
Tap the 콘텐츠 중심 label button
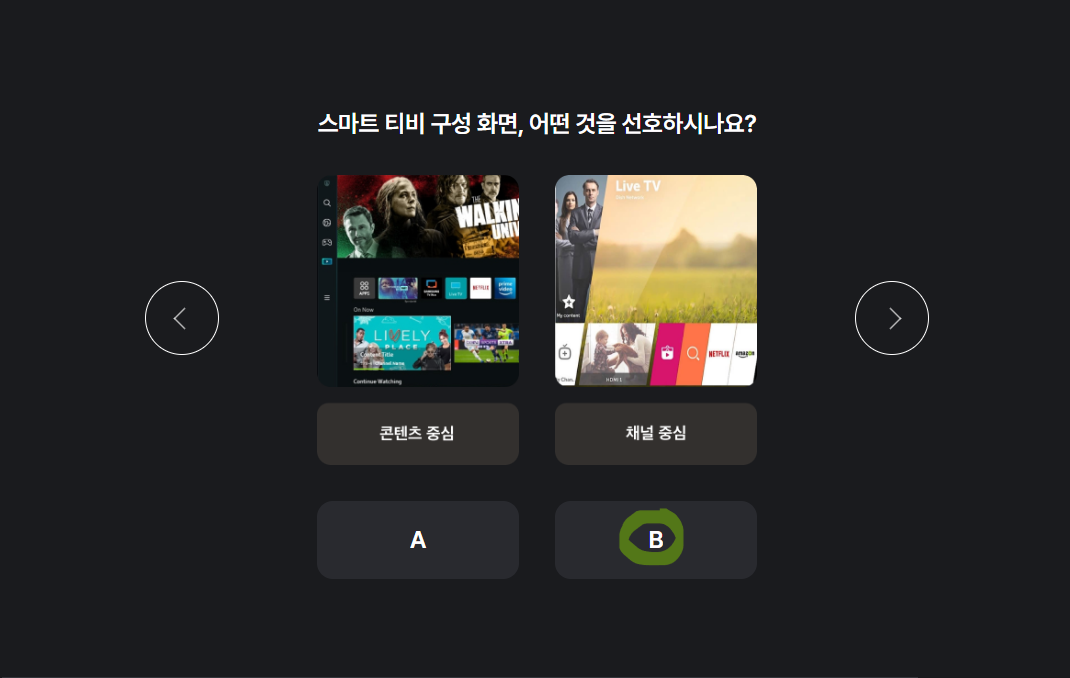pos(418,434)
